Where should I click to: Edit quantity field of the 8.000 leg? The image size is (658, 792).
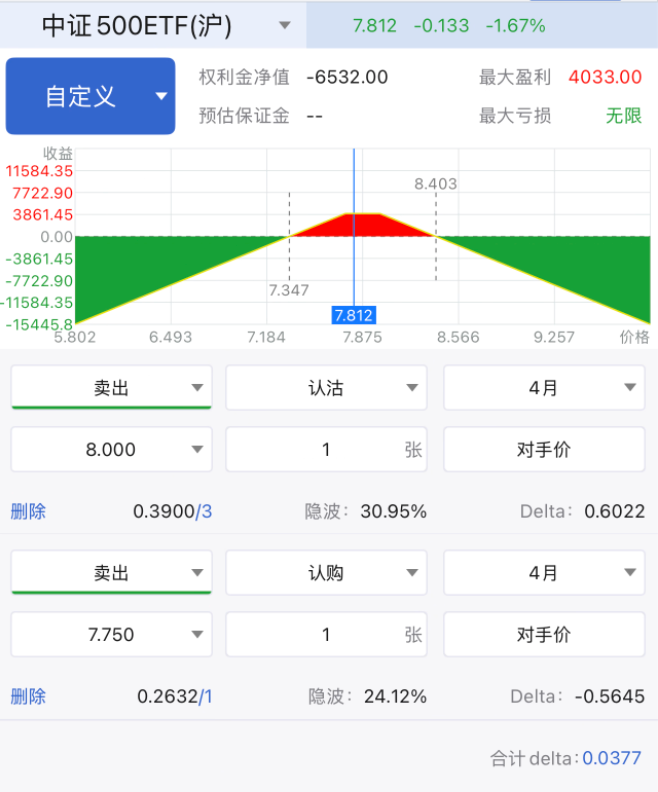[326, 450]
